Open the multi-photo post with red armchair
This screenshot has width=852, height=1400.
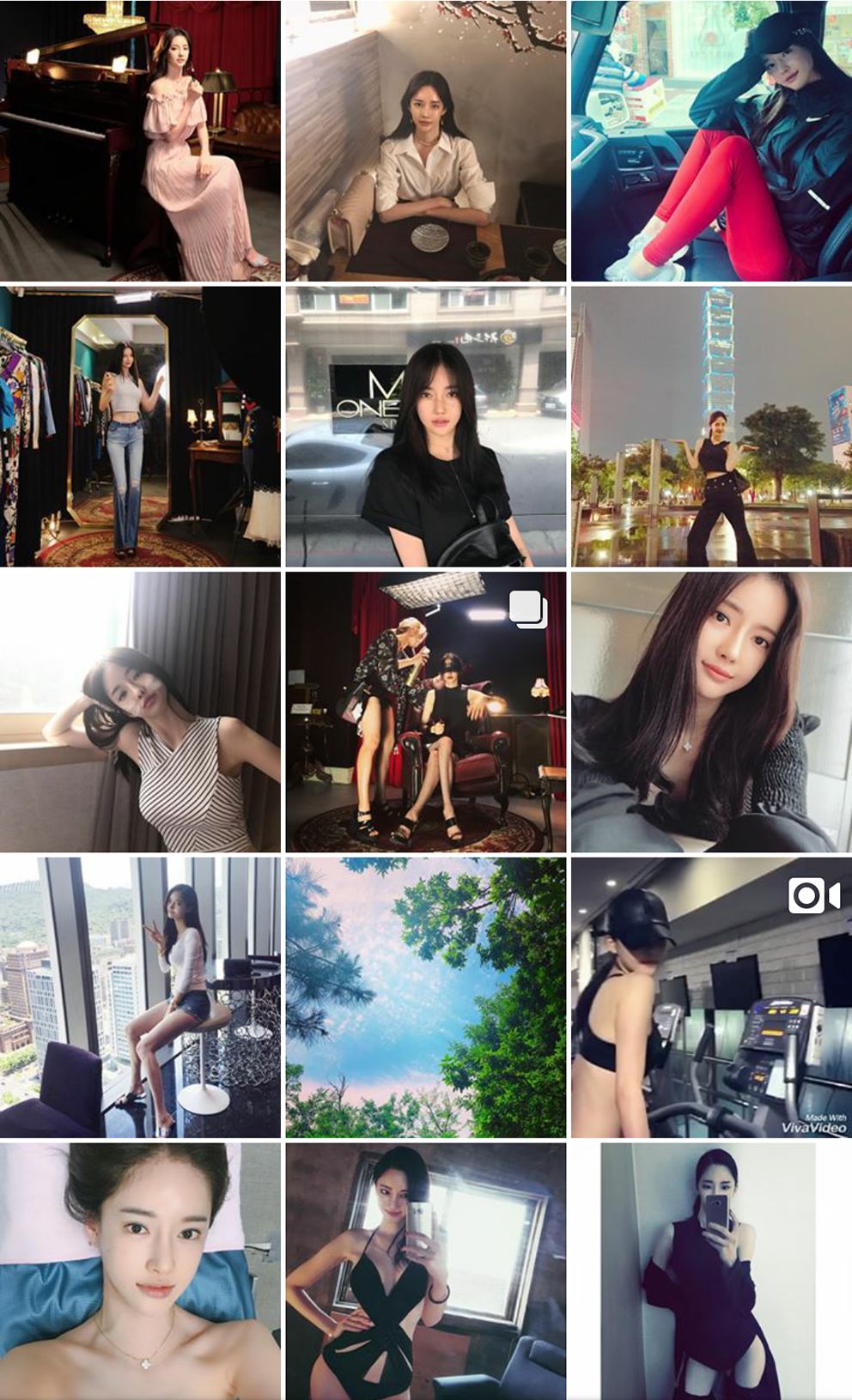(425, 712)
